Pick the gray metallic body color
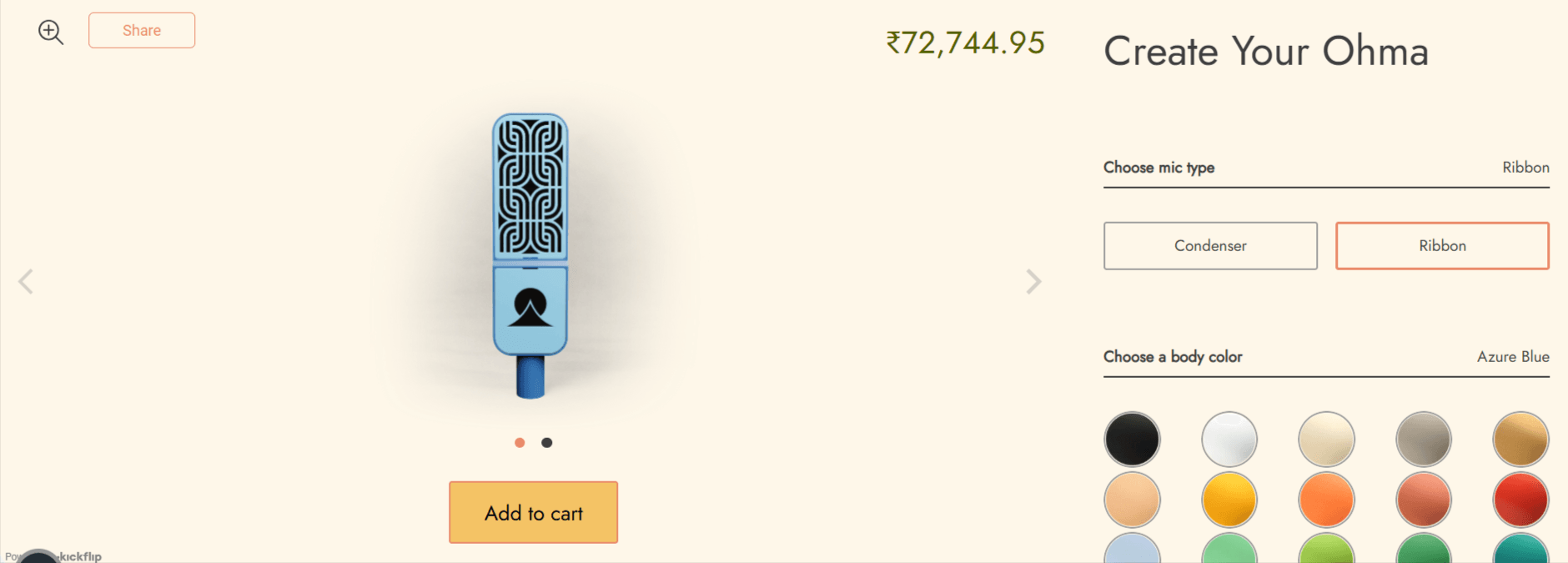This screenshot has width=1568, height=563. [1424, 439]
